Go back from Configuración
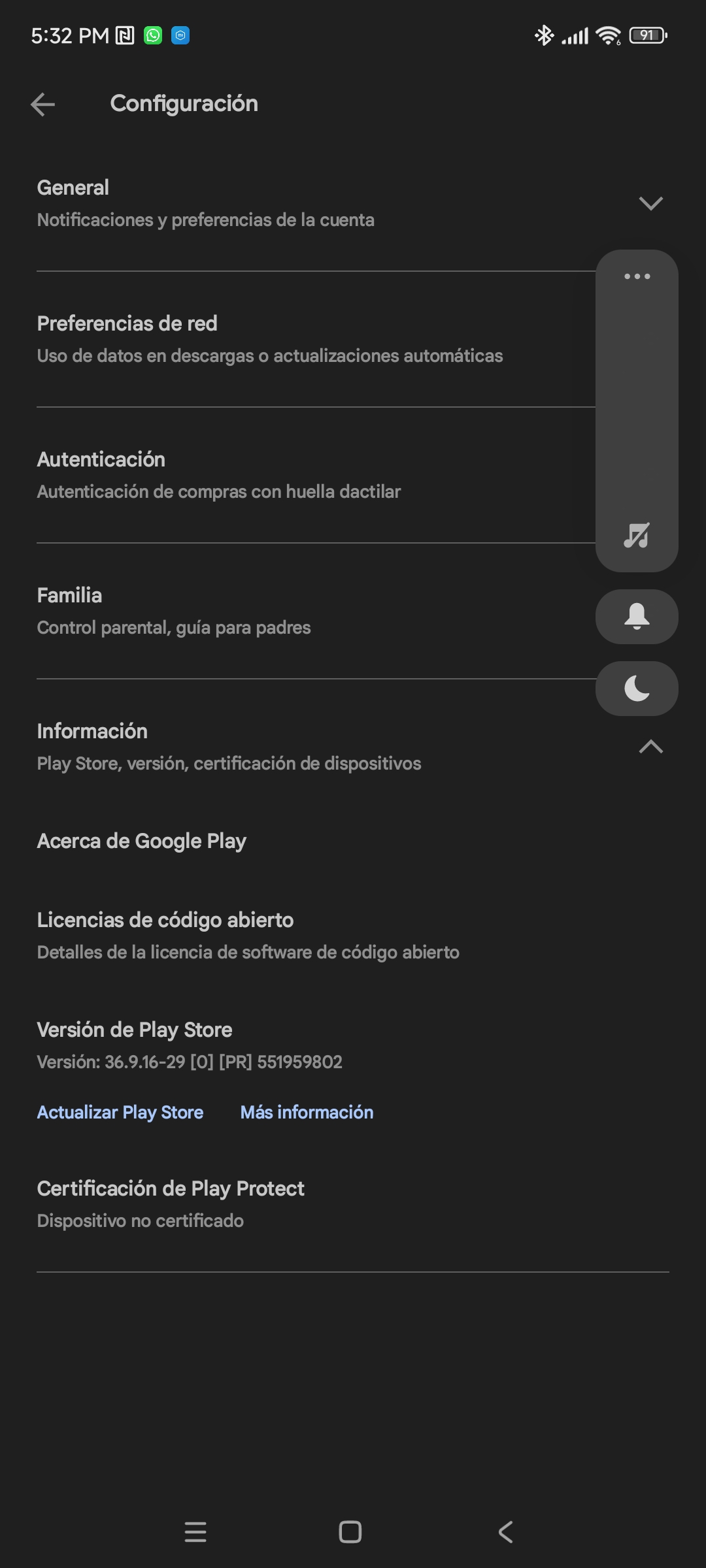 pos(42,104)
